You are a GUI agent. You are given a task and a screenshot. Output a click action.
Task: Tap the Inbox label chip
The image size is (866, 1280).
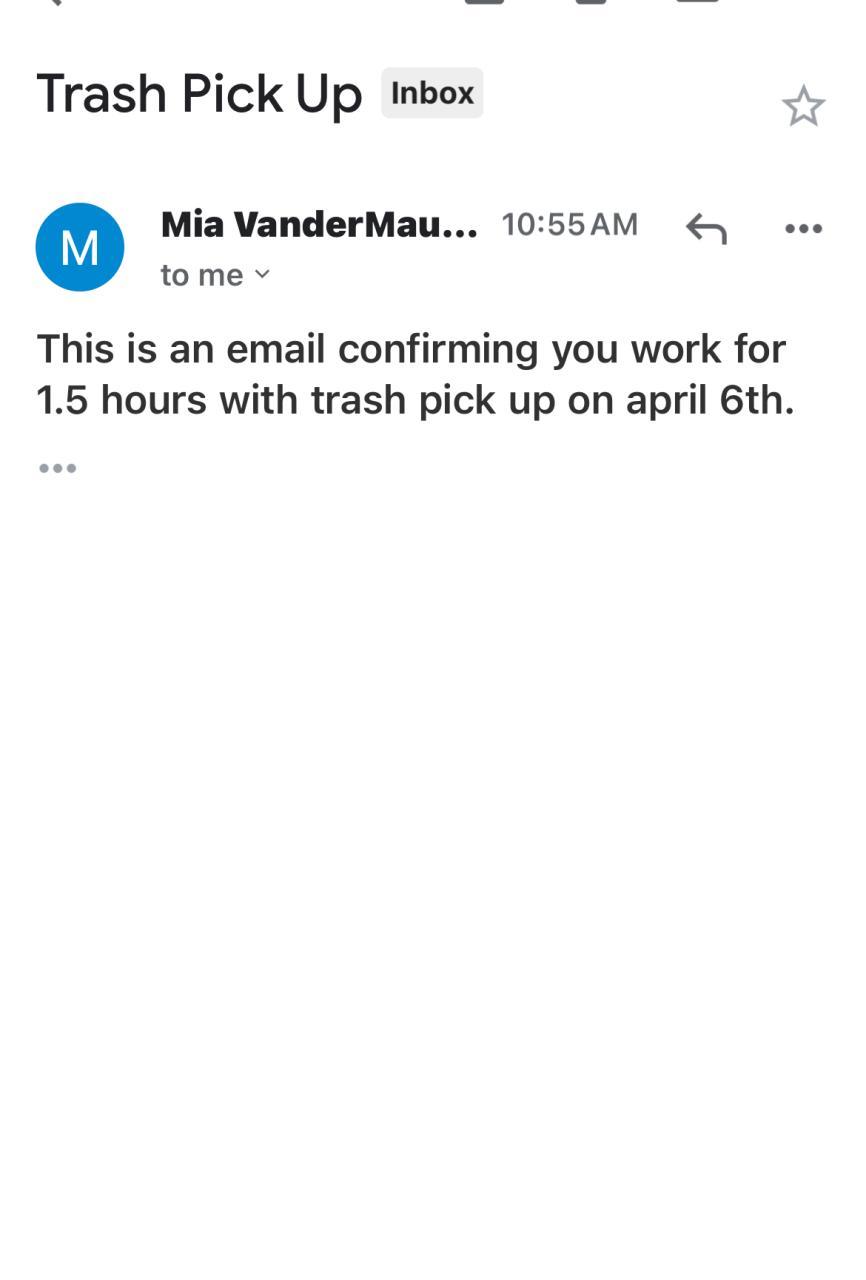(x=432, y=93)
